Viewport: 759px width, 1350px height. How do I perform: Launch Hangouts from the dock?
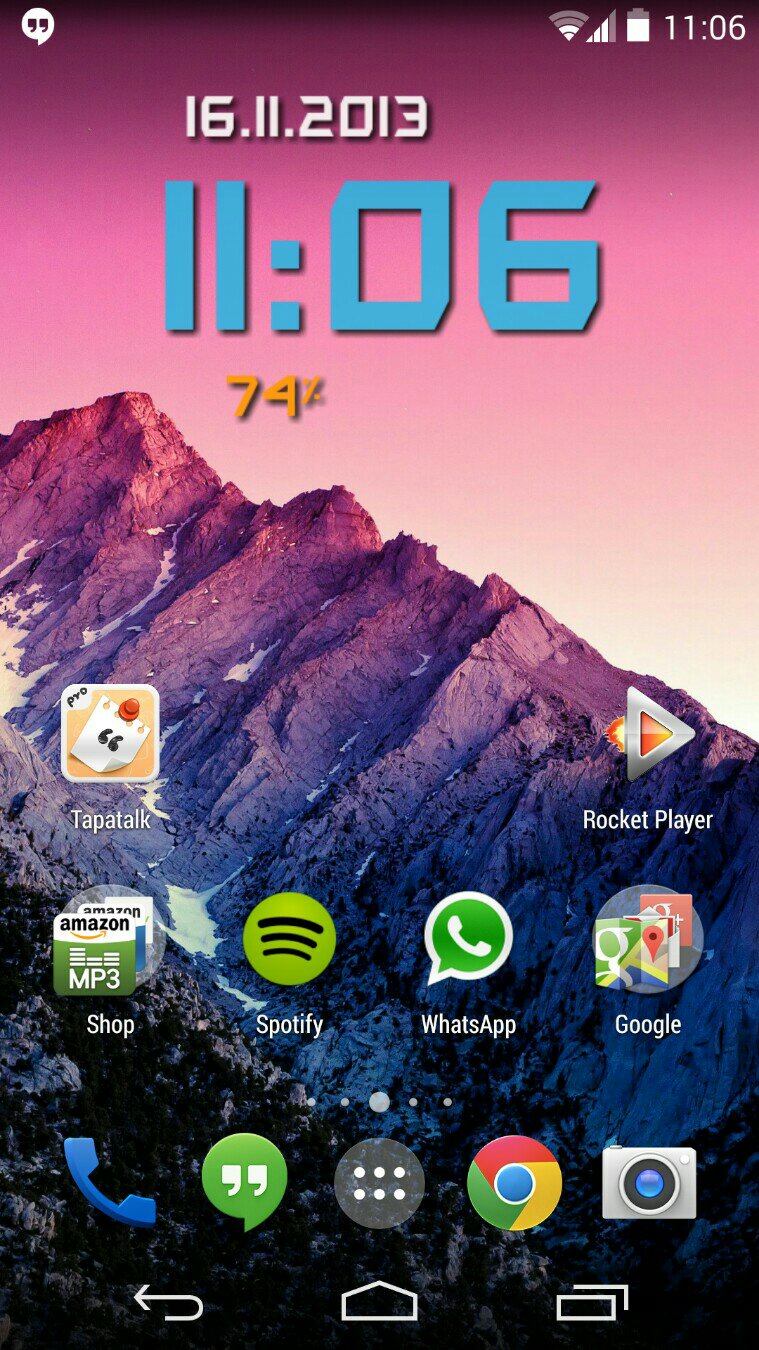tap(244, 1182)
